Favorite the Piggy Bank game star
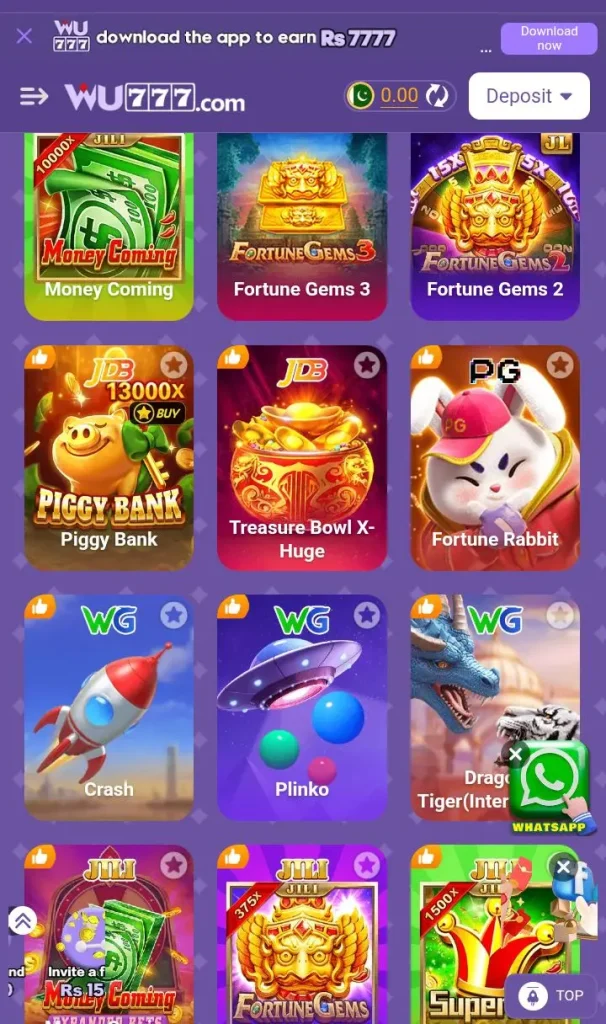 tap(174, 364)
